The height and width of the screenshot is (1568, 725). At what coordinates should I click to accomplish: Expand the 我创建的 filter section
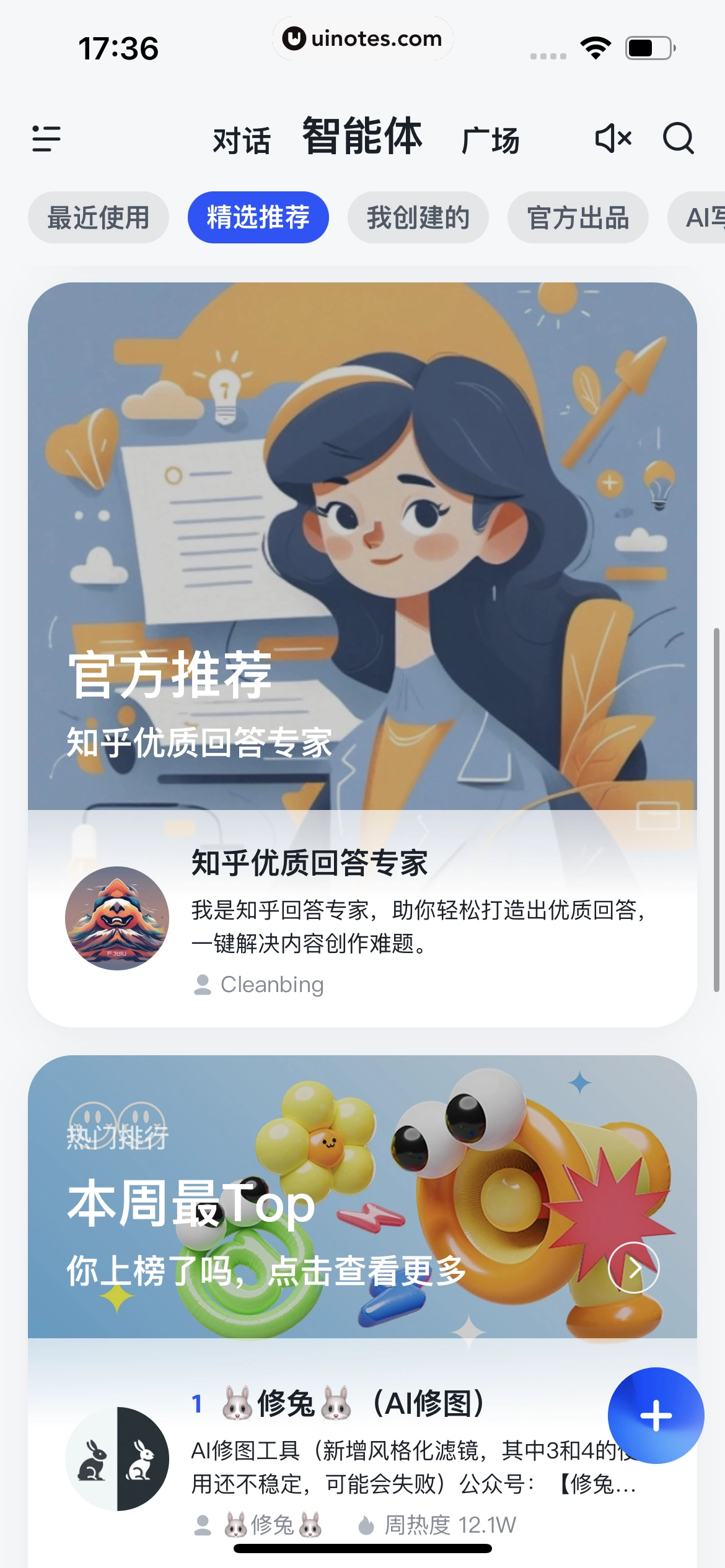coord(417,217)
